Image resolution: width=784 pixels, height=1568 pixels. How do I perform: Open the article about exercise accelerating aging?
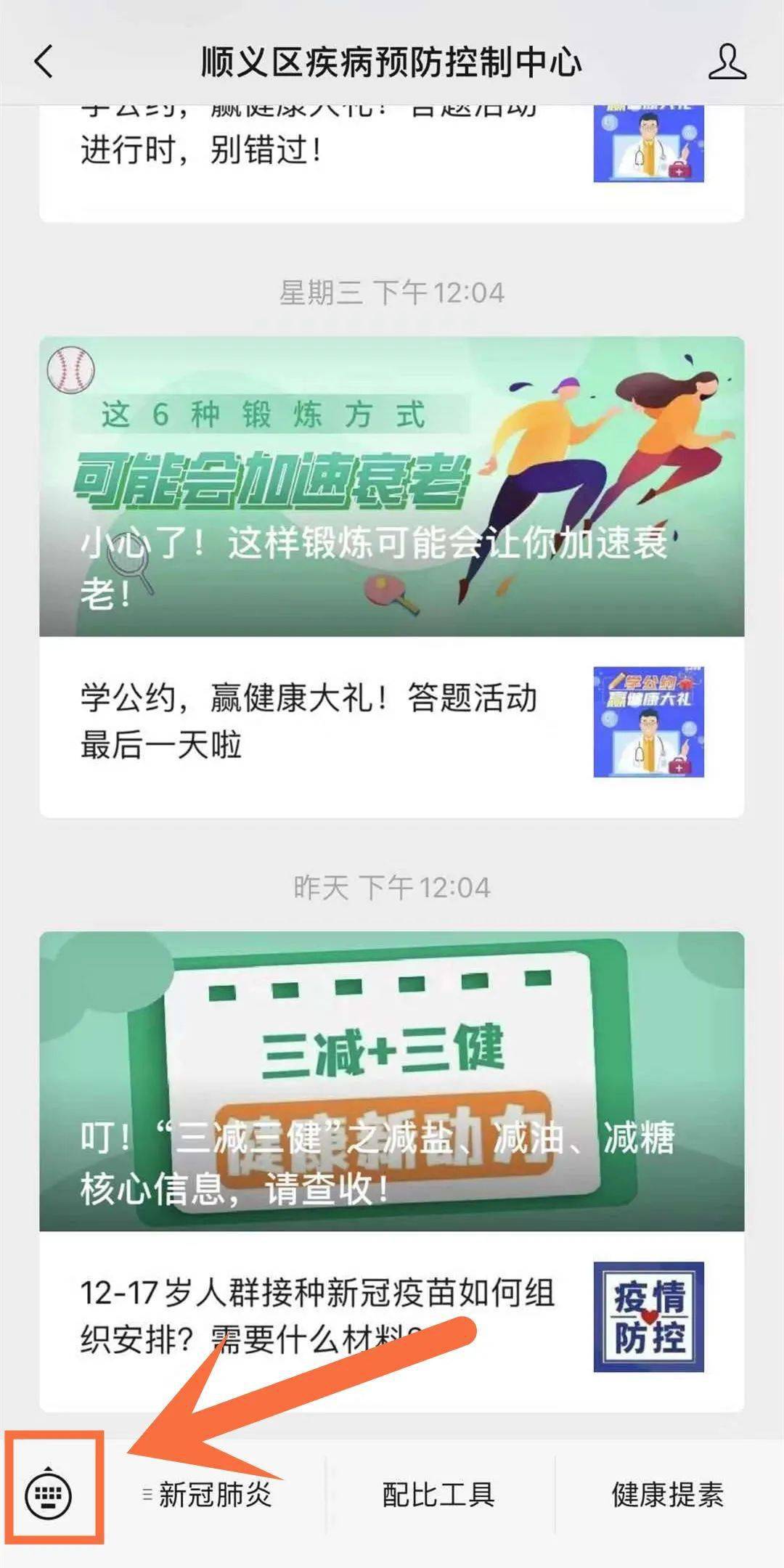click(x=392, y=486)
